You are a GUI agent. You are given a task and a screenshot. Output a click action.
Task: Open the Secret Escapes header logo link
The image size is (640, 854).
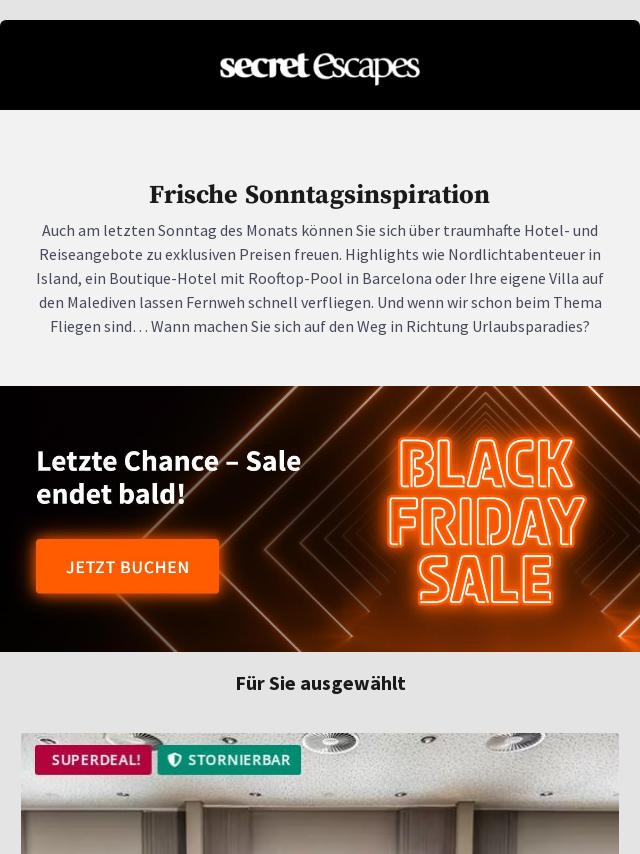[x=320, y=67]
